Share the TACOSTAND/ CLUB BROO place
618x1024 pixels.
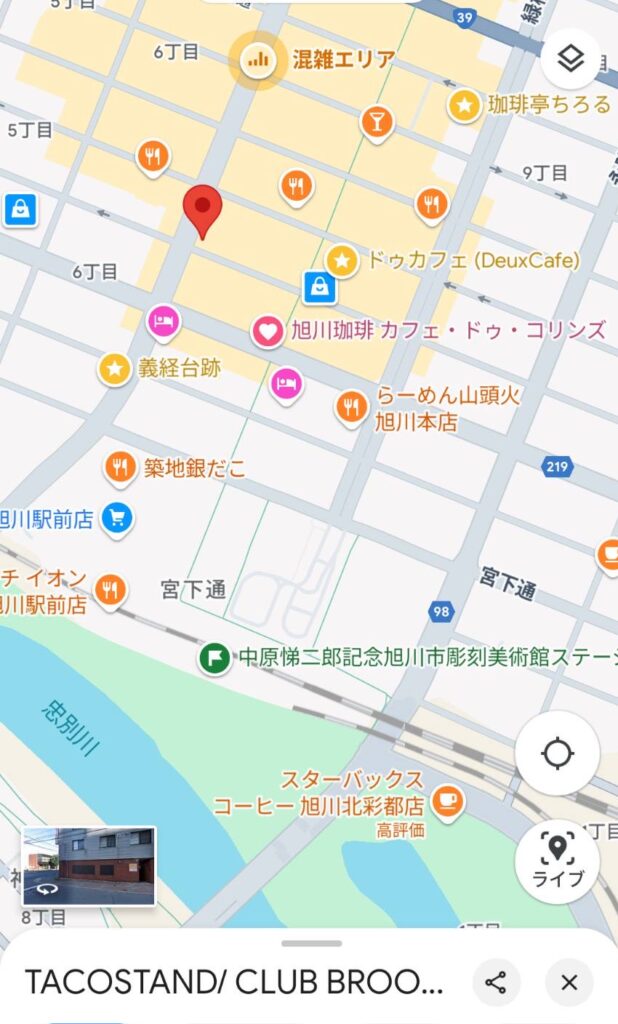(x=496, y=982)
